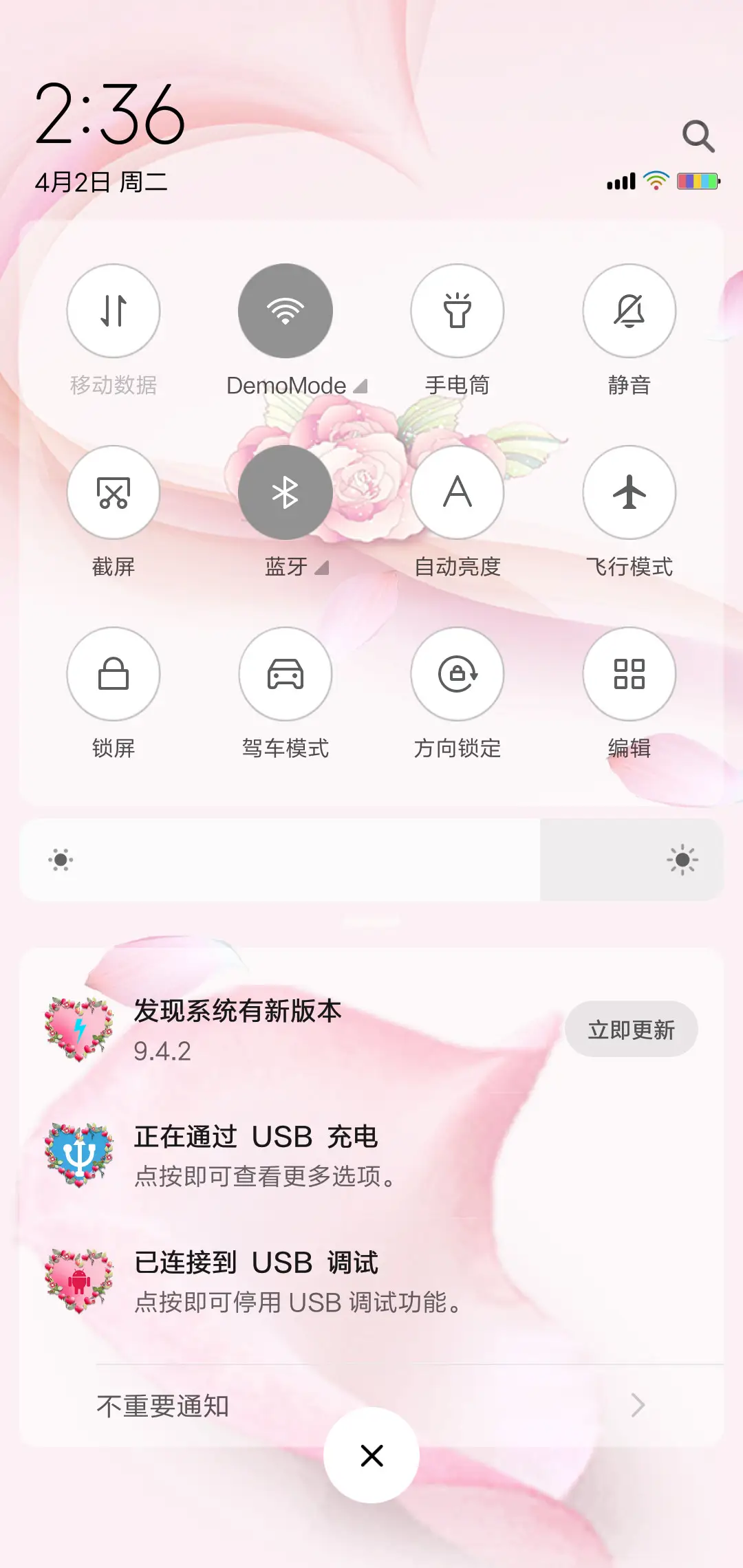Disable the connected DemoMode Wi-Fi

click(286, 311)
